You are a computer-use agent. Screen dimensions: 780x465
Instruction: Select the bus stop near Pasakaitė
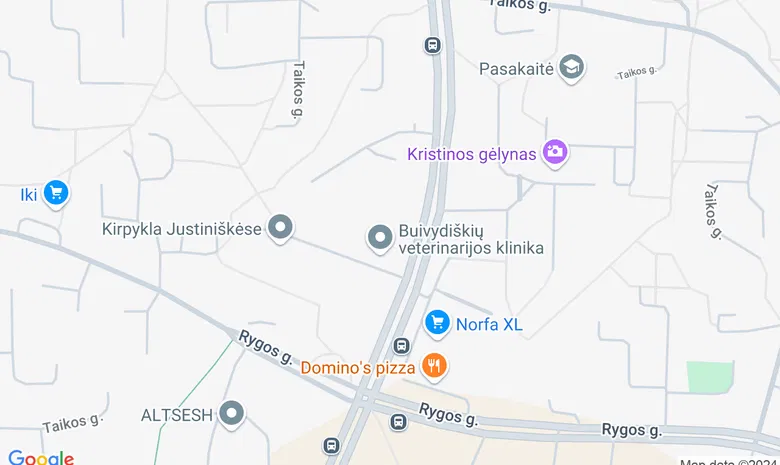pos(432,45)
